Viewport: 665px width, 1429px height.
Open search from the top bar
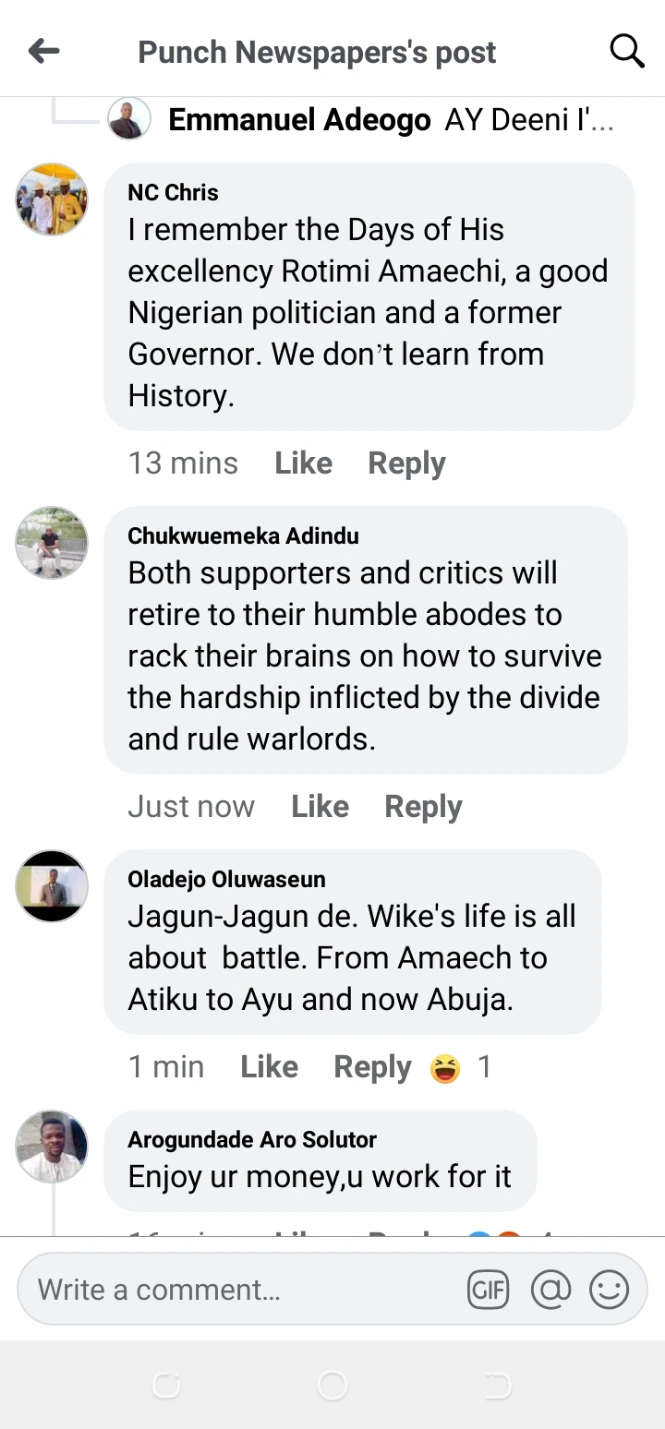tap(626, 51)
